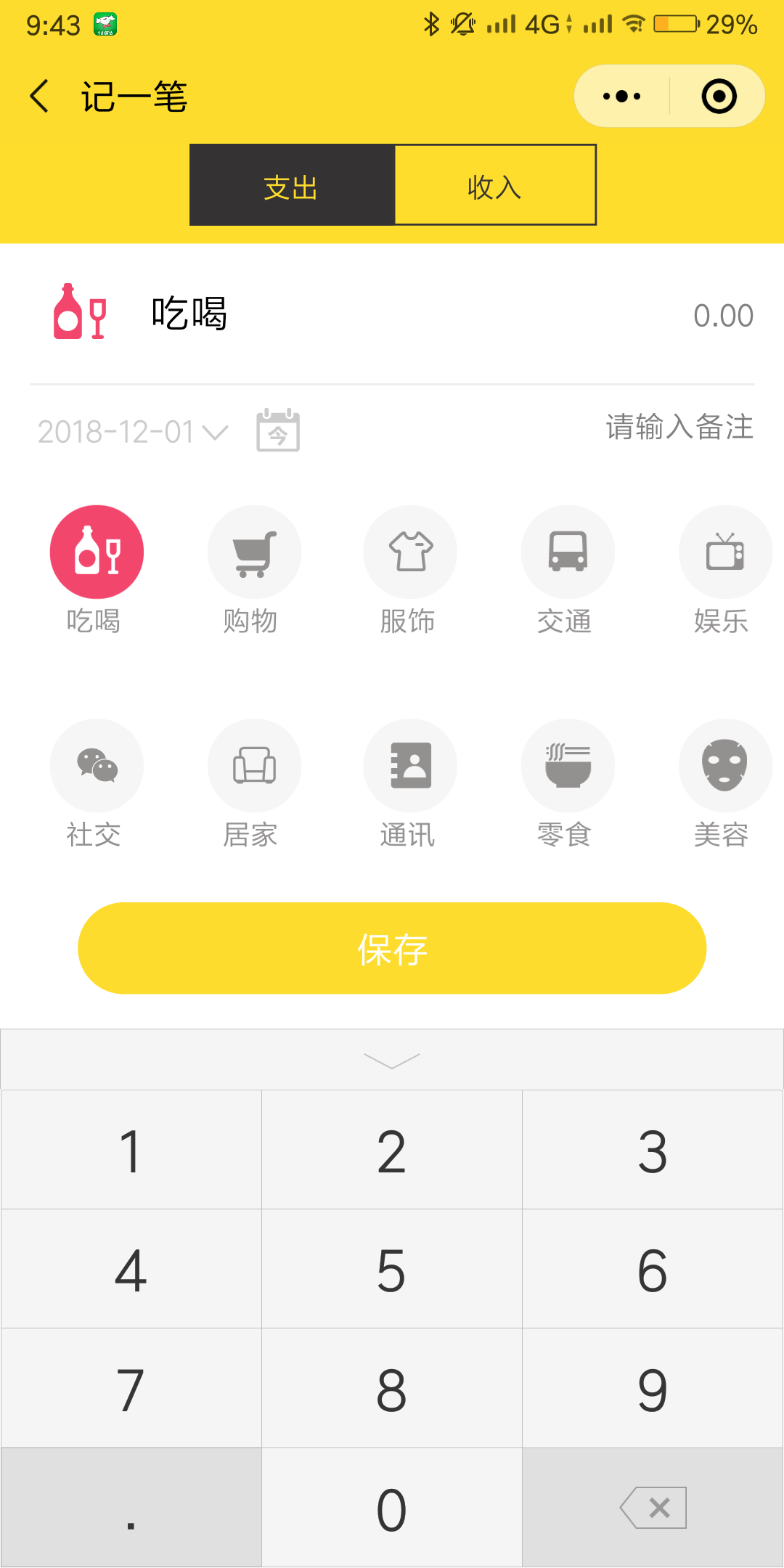Pick the 居家 category
Image resolution: width=784 pixels, height=1568 pixels.
(253, 767)
